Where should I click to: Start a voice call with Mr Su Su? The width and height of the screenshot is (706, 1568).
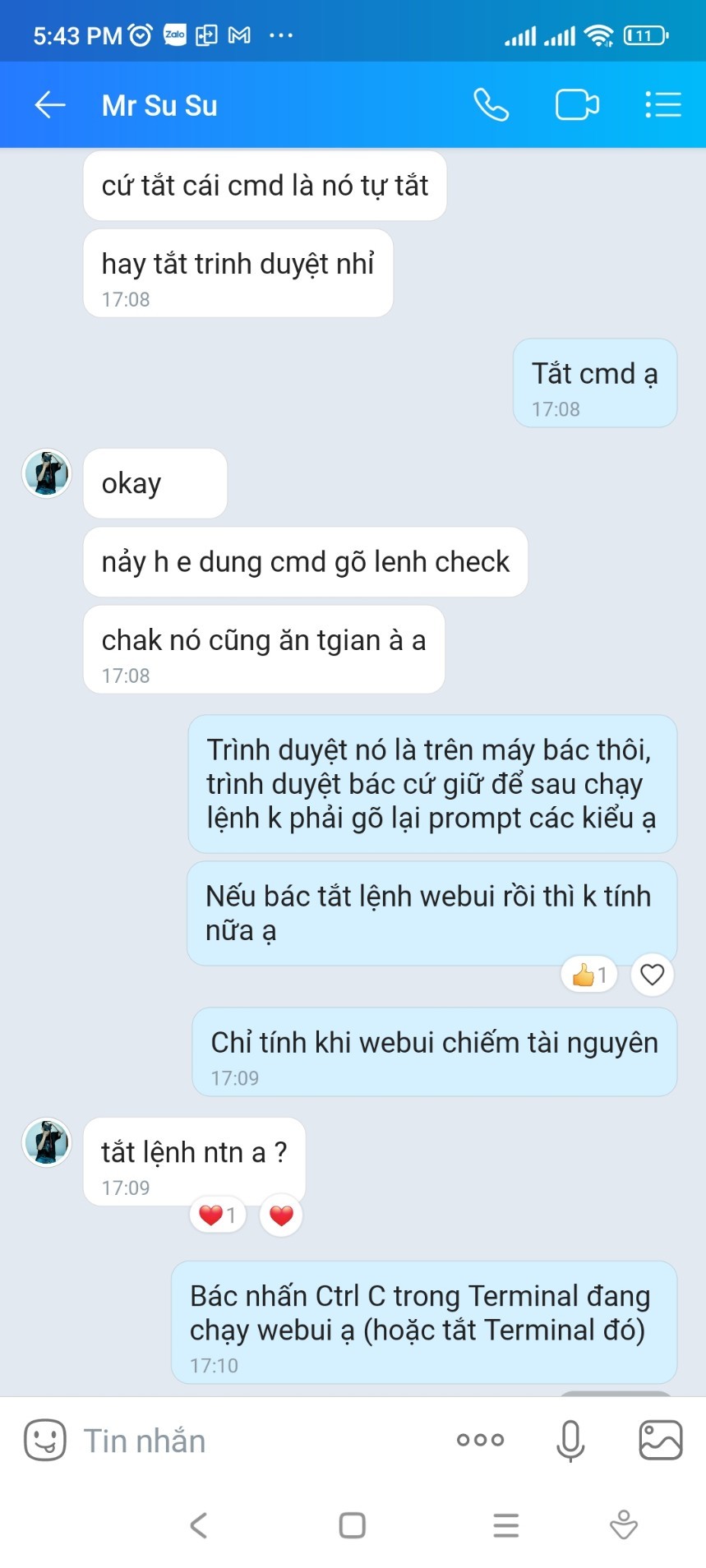pyautogui.click(x=491, y=105)
